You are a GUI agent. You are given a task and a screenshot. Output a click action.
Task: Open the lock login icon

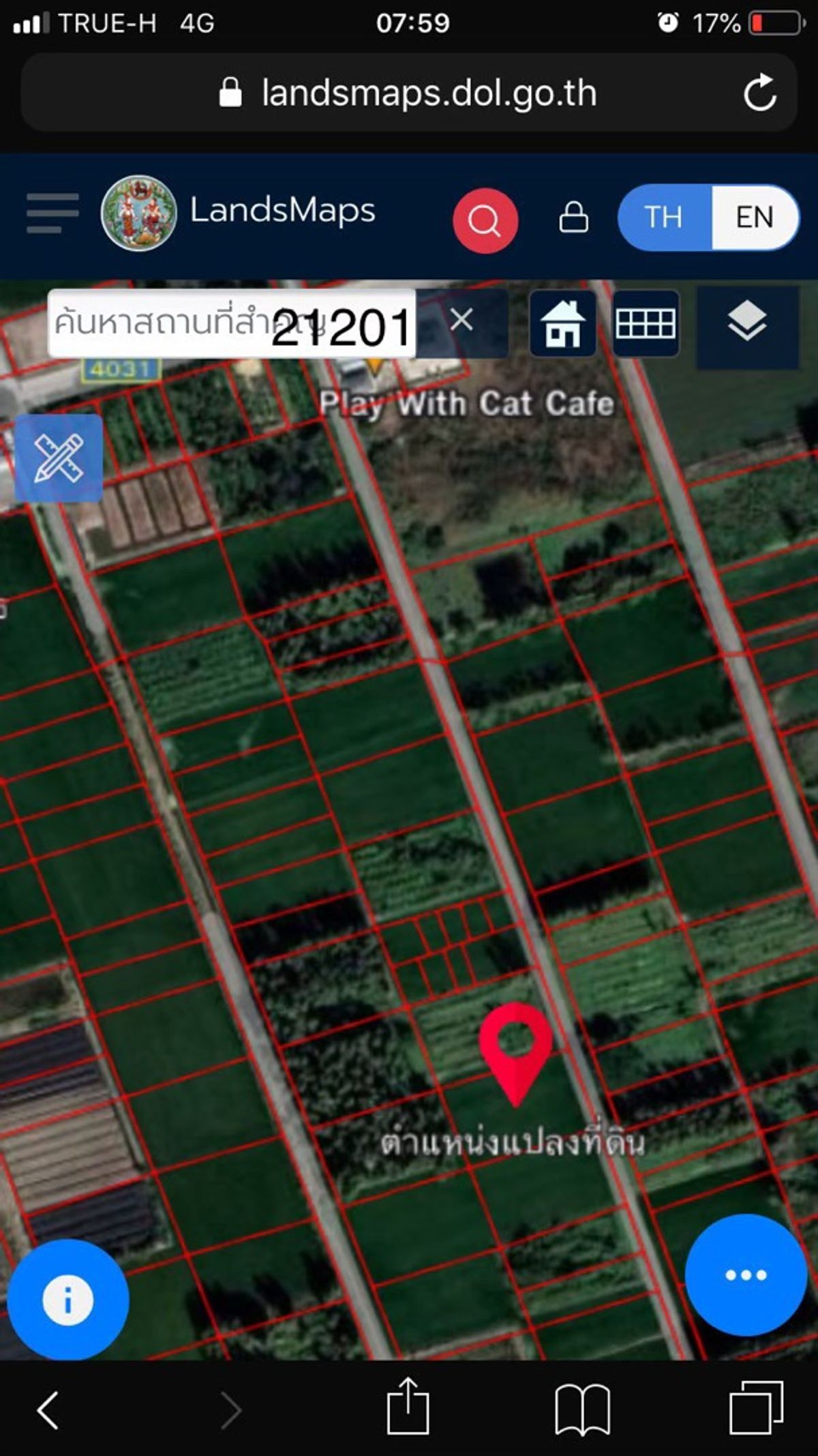(573, 218)
